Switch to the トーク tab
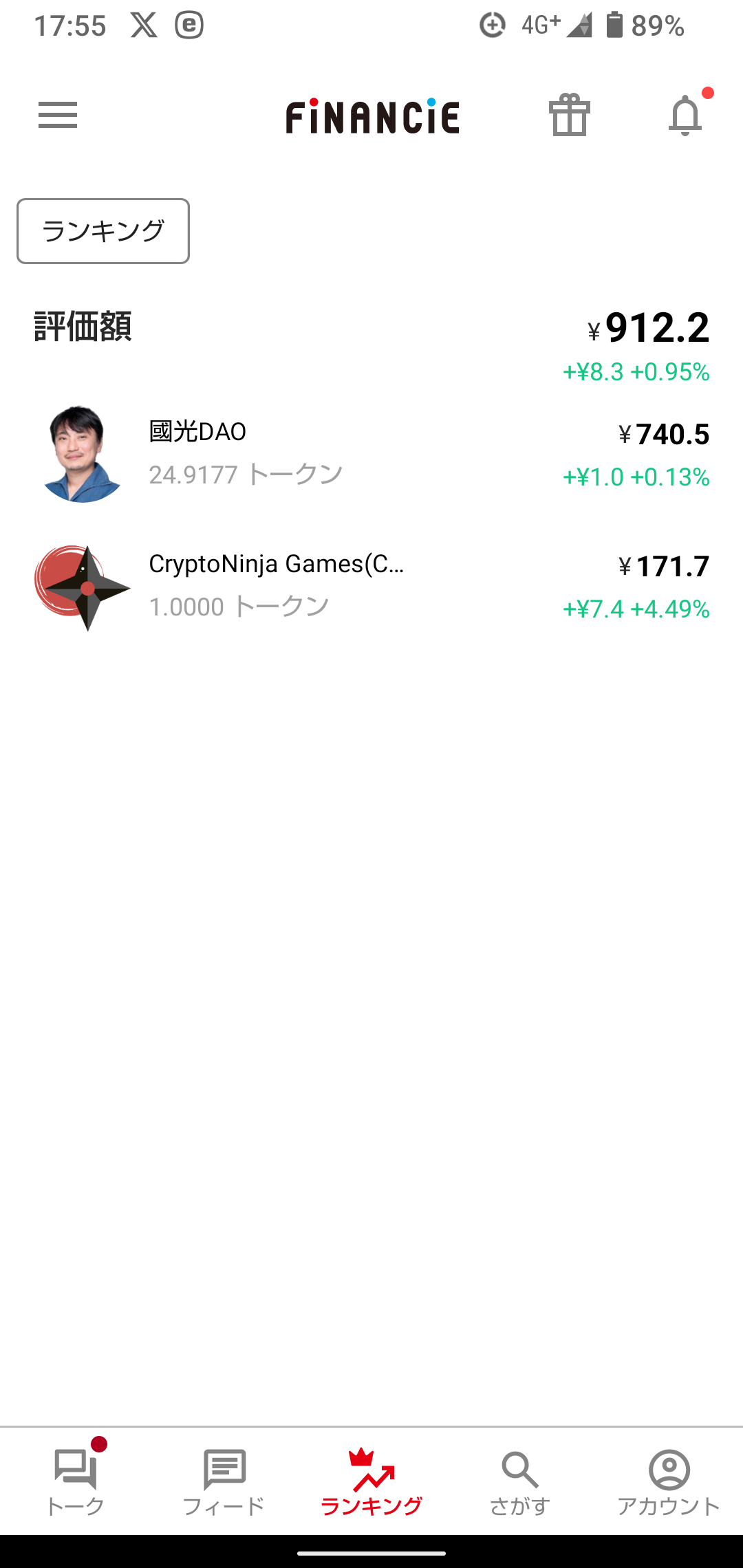The width and height of the screenshot is (743, 1568). [75, 1481]
